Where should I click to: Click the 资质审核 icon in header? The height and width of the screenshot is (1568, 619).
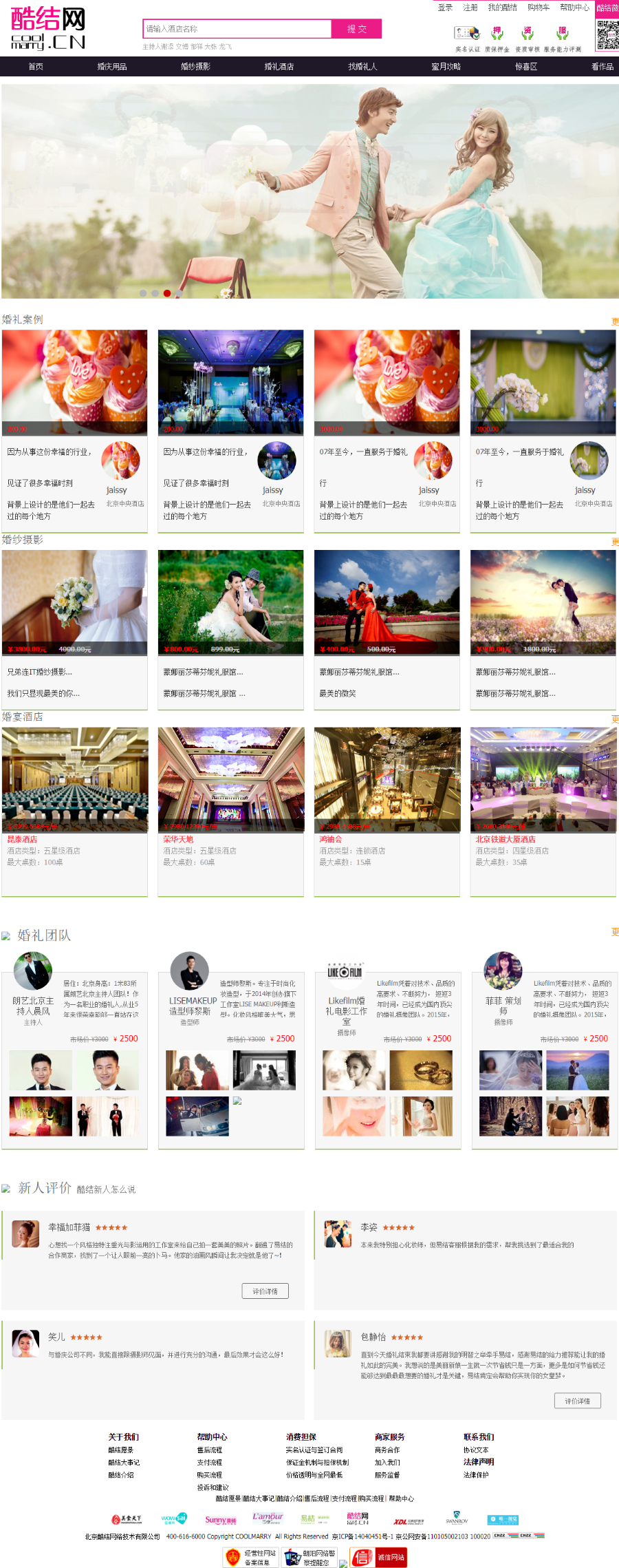pos(528,33)
